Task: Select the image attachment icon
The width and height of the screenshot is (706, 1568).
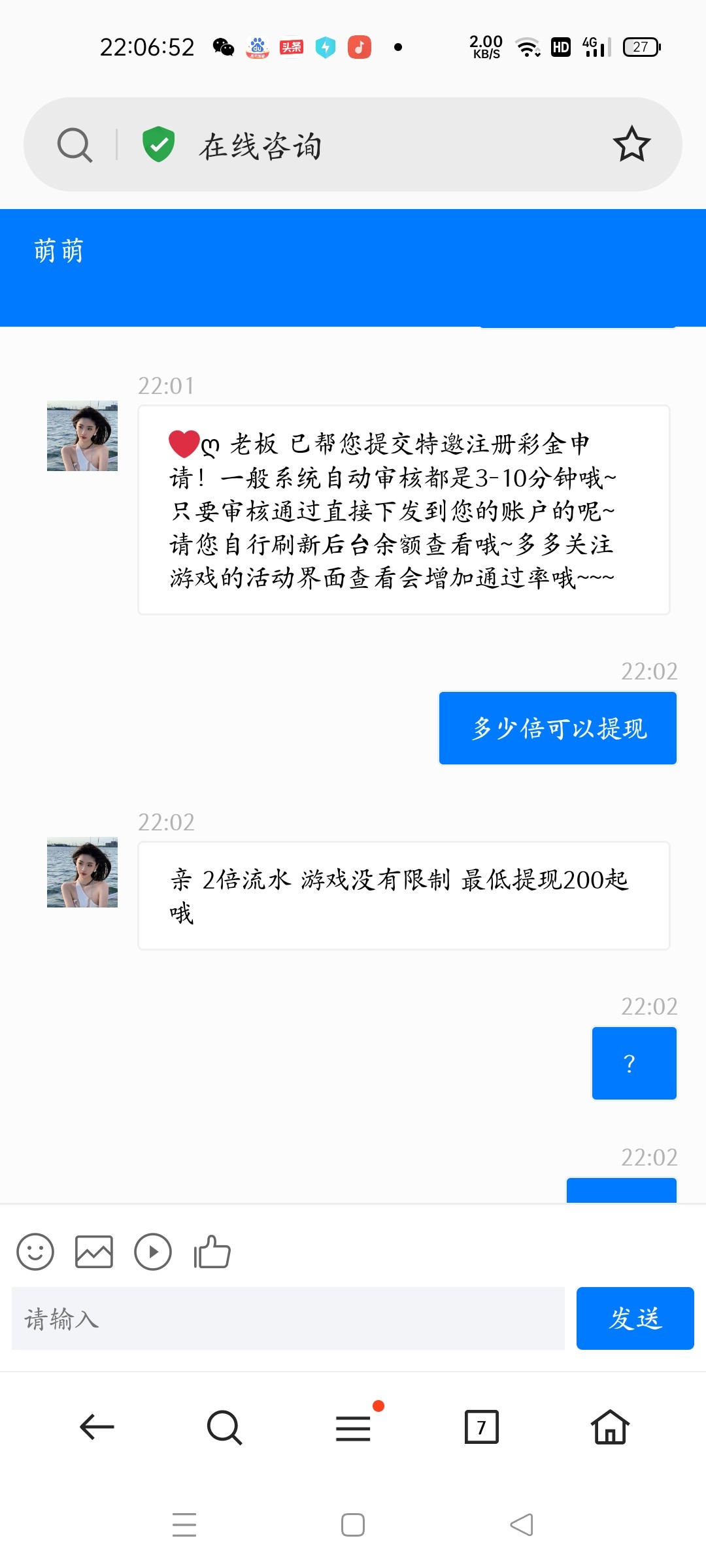Action: click(94, 1252)
